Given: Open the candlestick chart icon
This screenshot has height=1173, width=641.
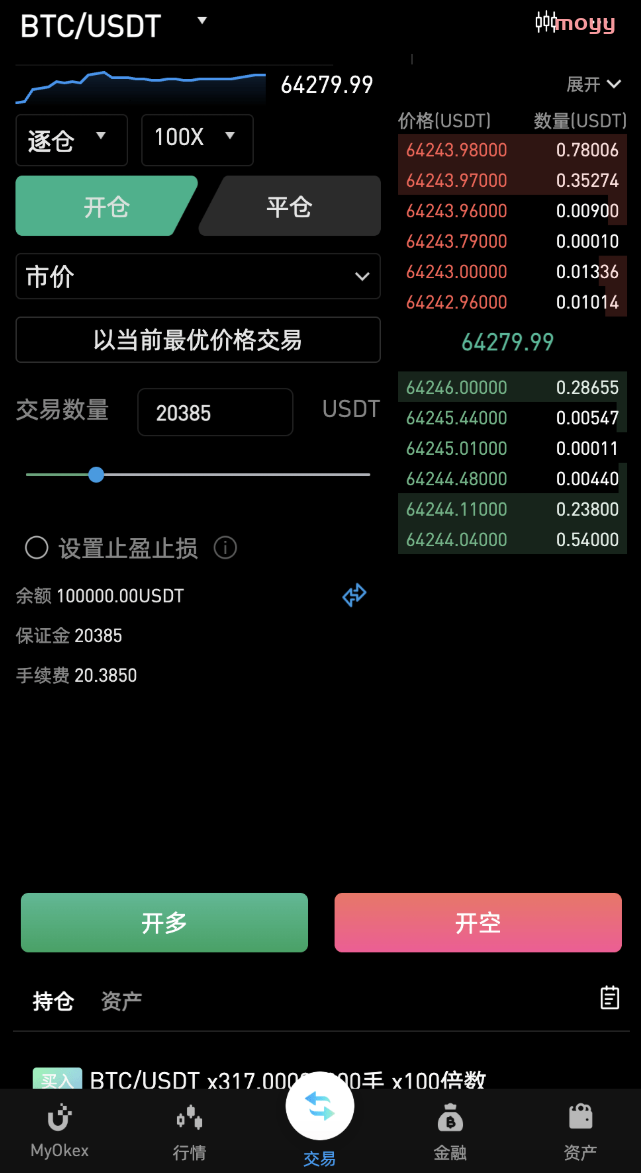Looking at the screenshot, I should tap(547, 22).
